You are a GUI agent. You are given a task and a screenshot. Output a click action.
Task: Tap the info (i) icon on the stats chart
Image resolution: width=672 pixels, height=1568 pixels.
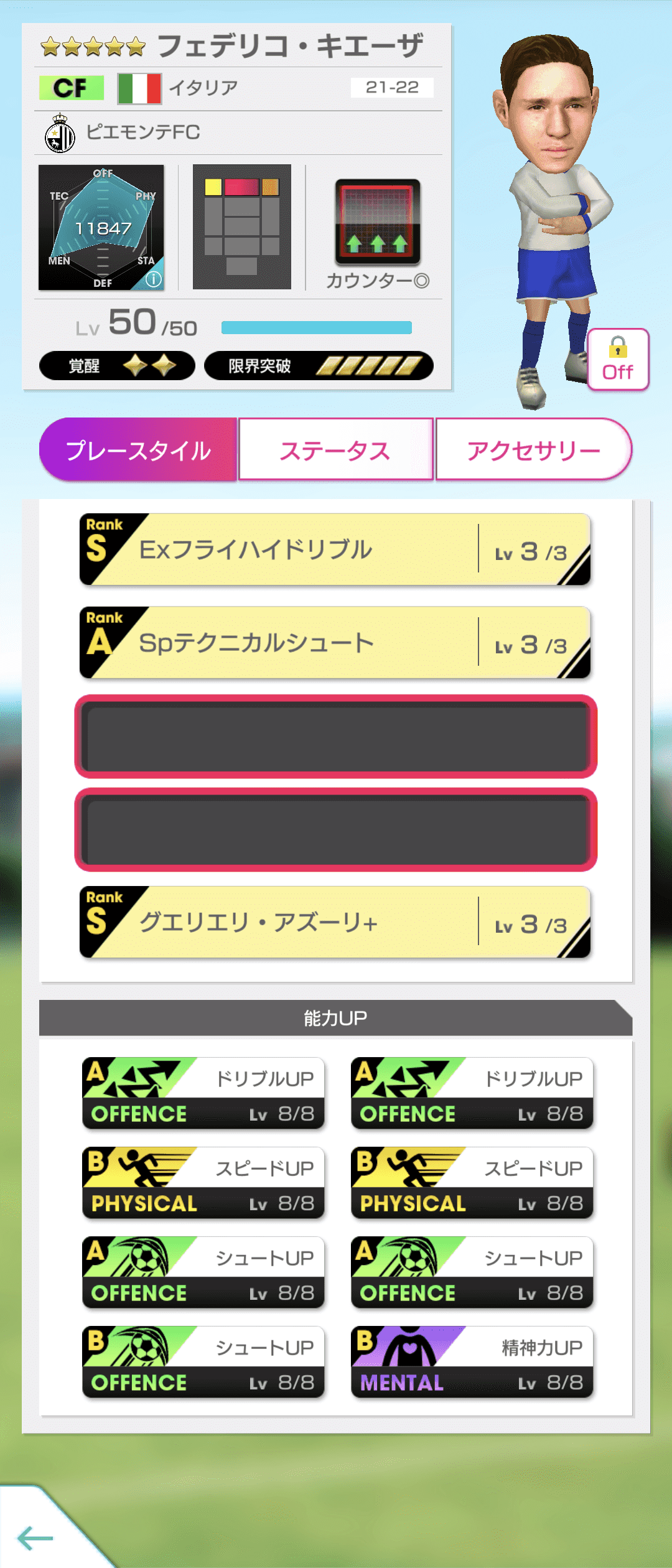coord(154,279)
